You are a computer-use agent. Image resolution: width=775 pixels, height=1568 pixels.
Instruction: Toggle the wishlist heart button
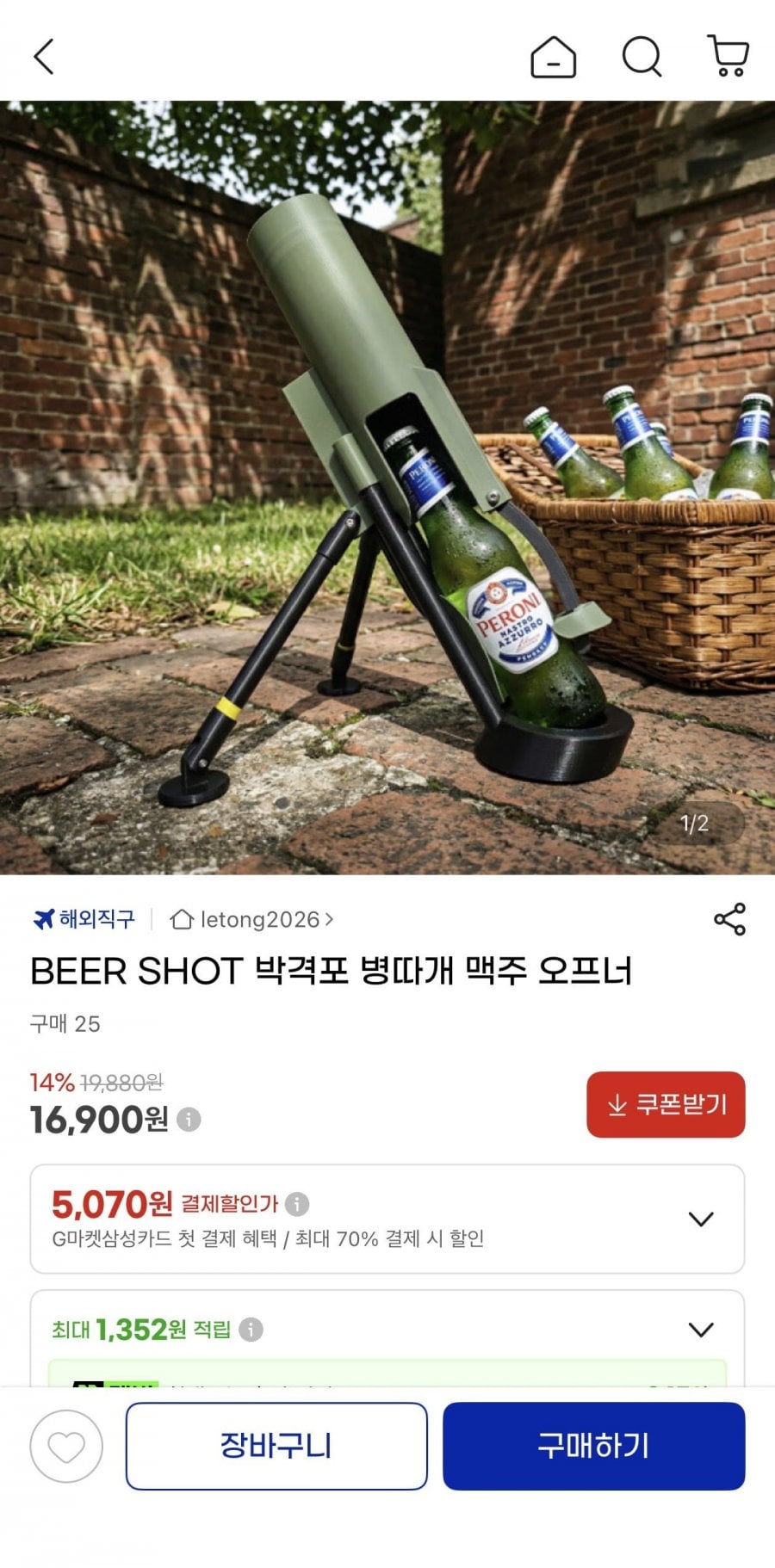[x=65, y=1446]
